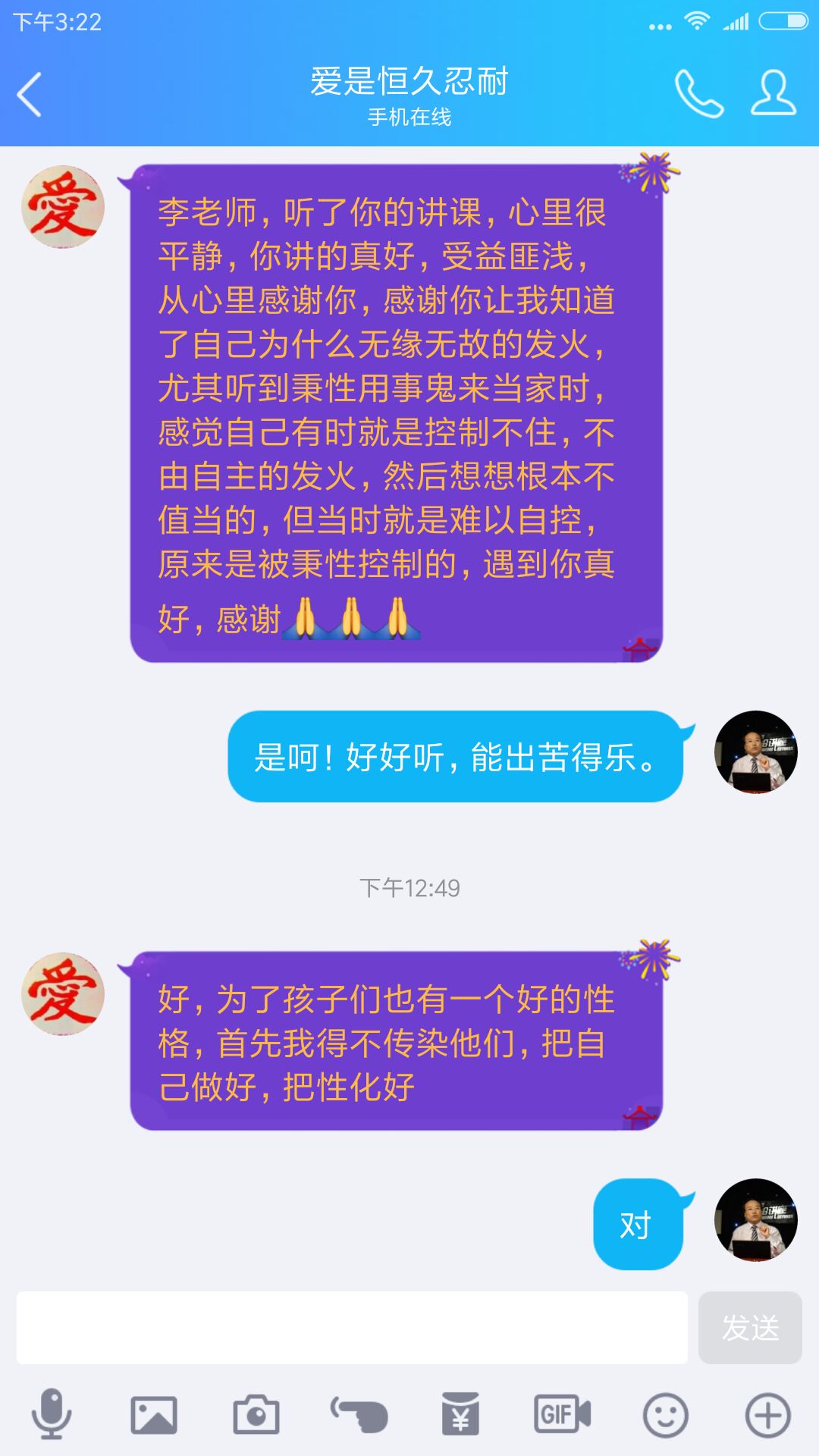Record a voice message with the microphone
Screen dimensions: 819x1456
(x=52, y=1414)
